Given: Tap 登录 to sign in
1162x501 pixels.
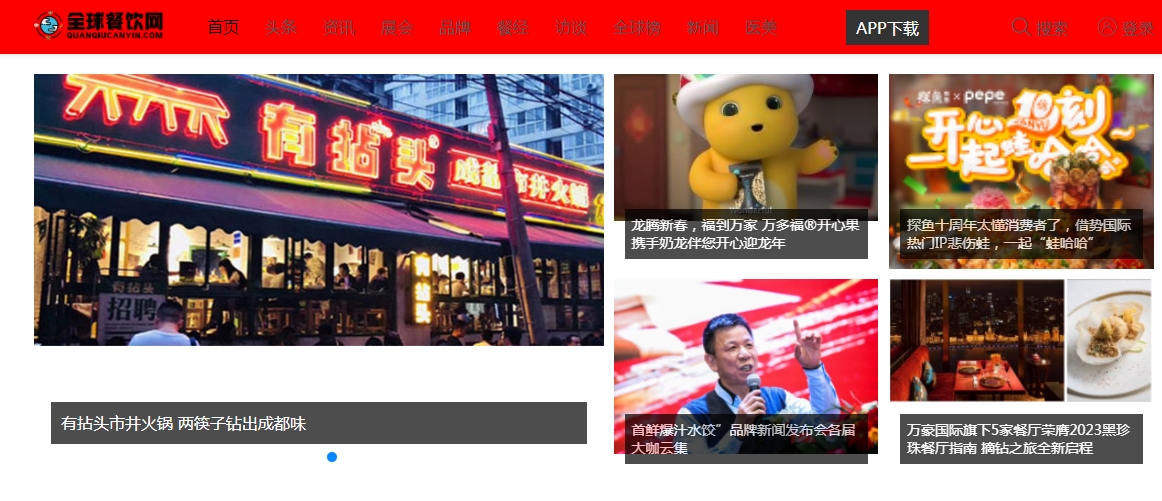Looking at the screenshot, I should 1125,28.
